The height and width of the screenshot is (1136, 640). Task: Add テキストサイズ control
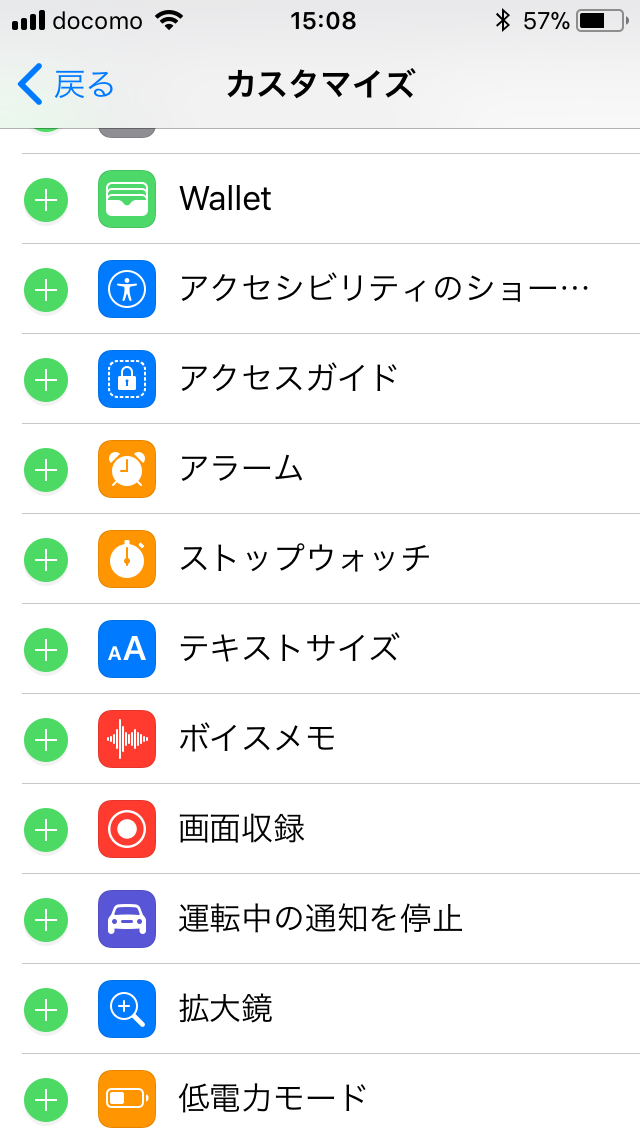[46, 649]
